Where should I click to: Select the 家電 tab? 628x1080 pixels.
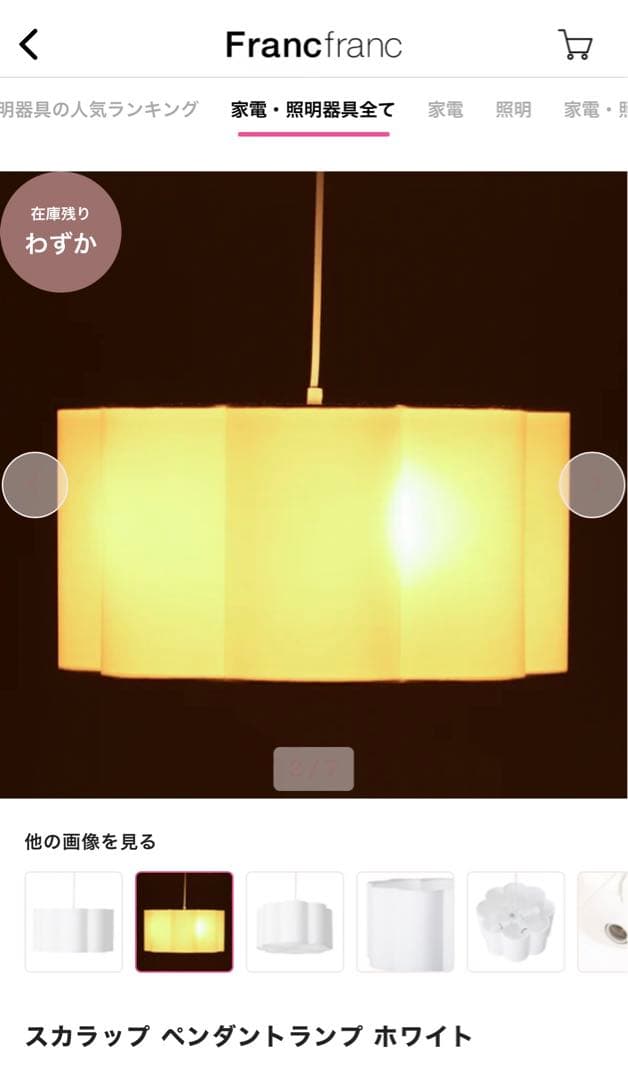[445, 110]
